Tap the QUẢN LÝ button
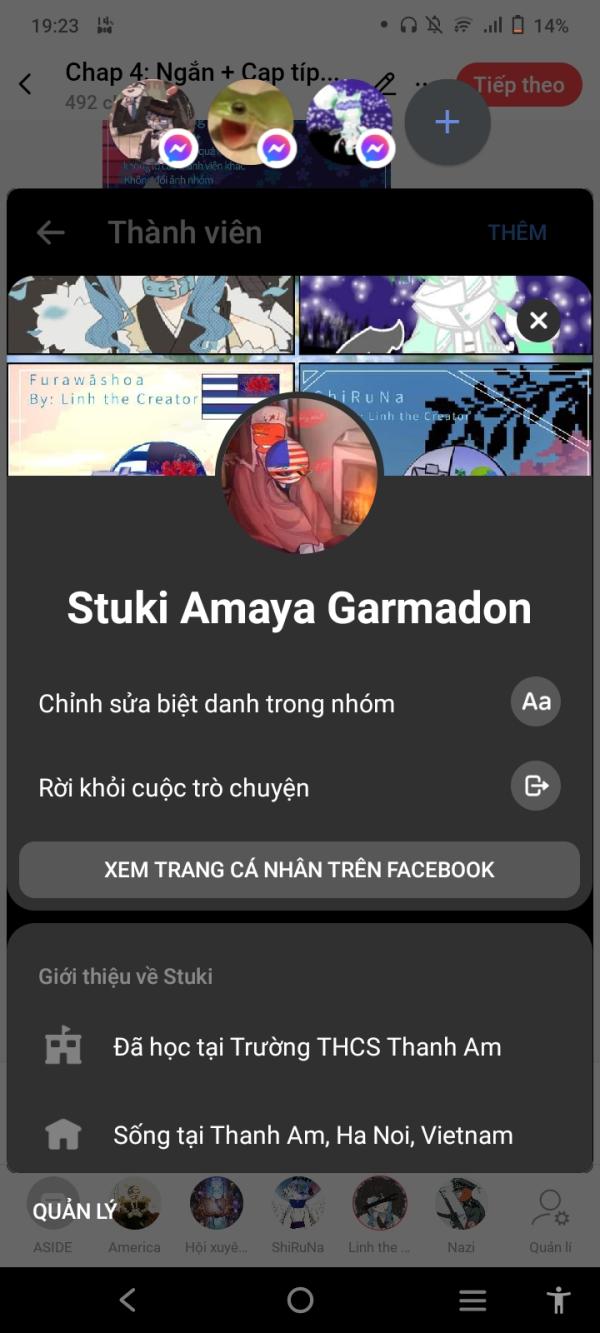The height and width of the screenshot is (1333, 600). coord(74,1212)
